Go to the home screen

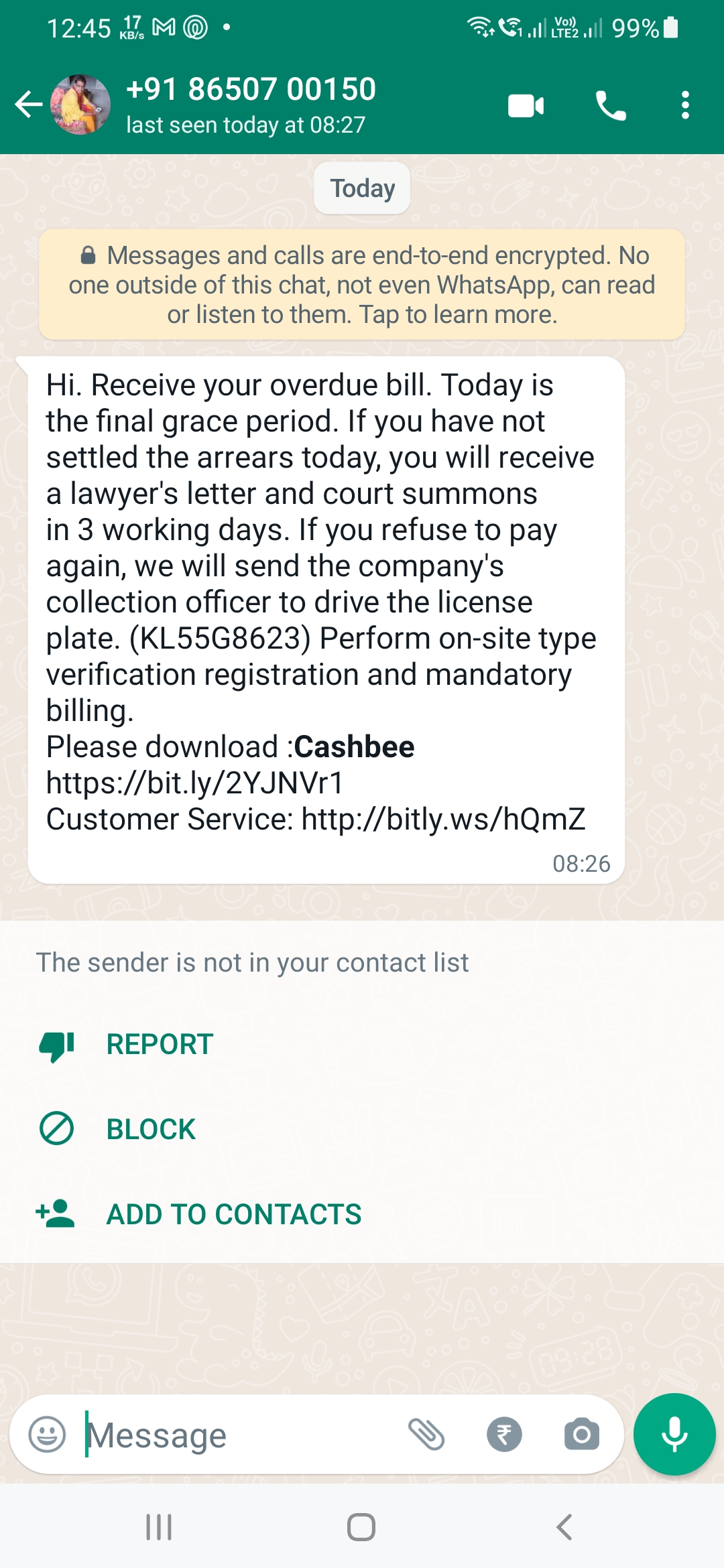pos(361,1528)
